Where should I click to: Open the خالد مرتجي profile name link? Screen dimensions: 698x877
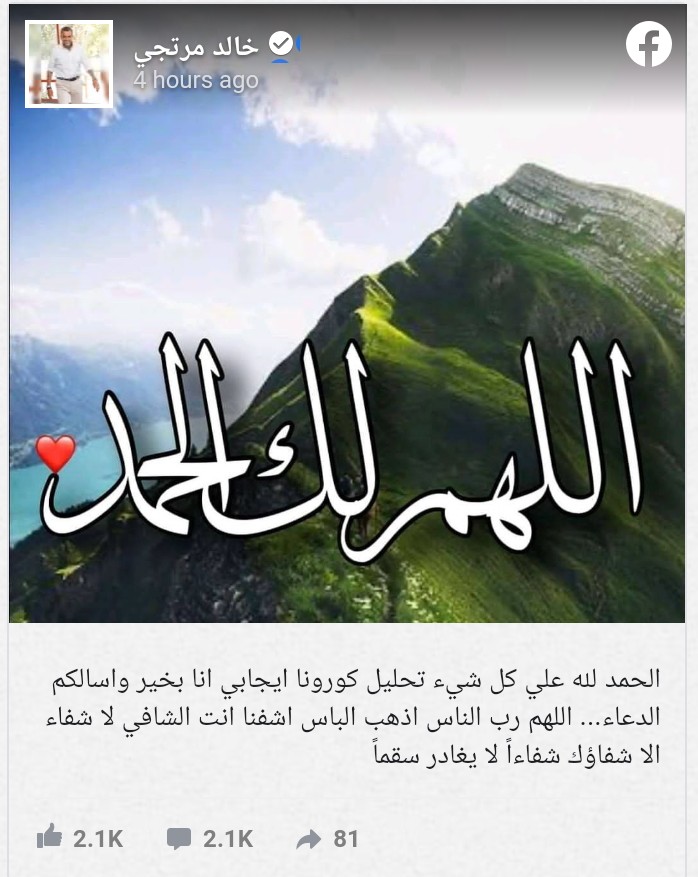point(196,46)
